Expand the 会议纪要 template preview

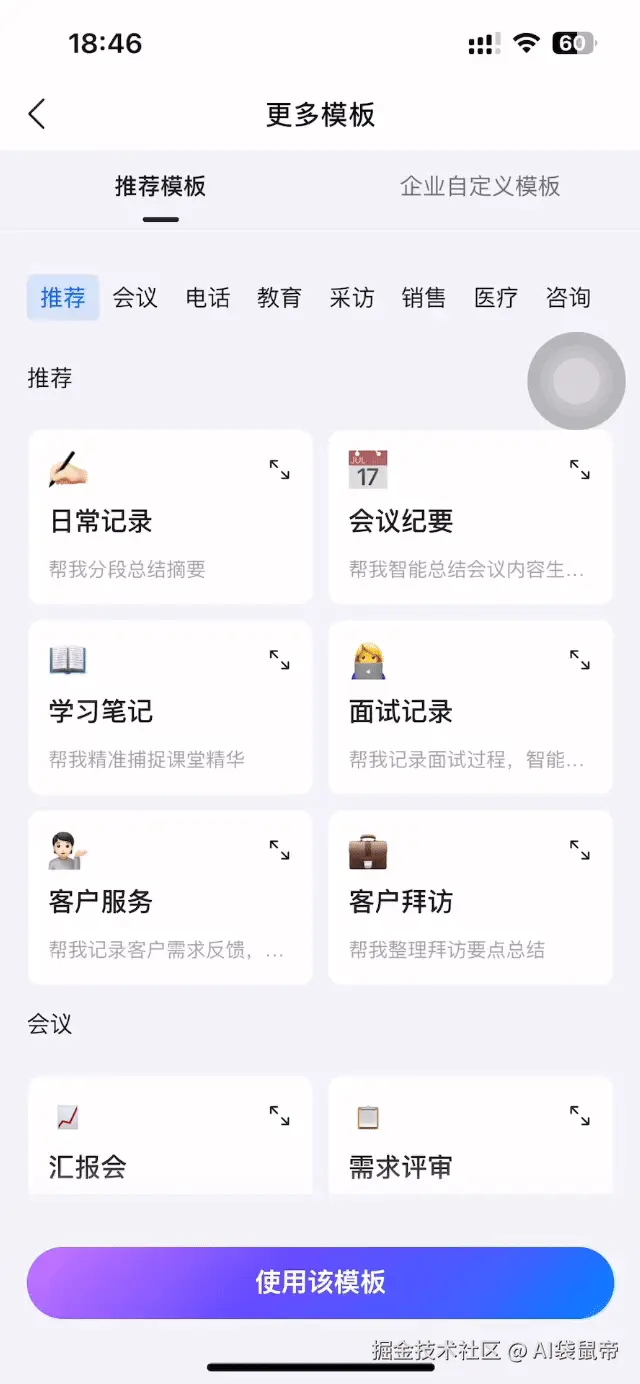(x=579, y=469)
